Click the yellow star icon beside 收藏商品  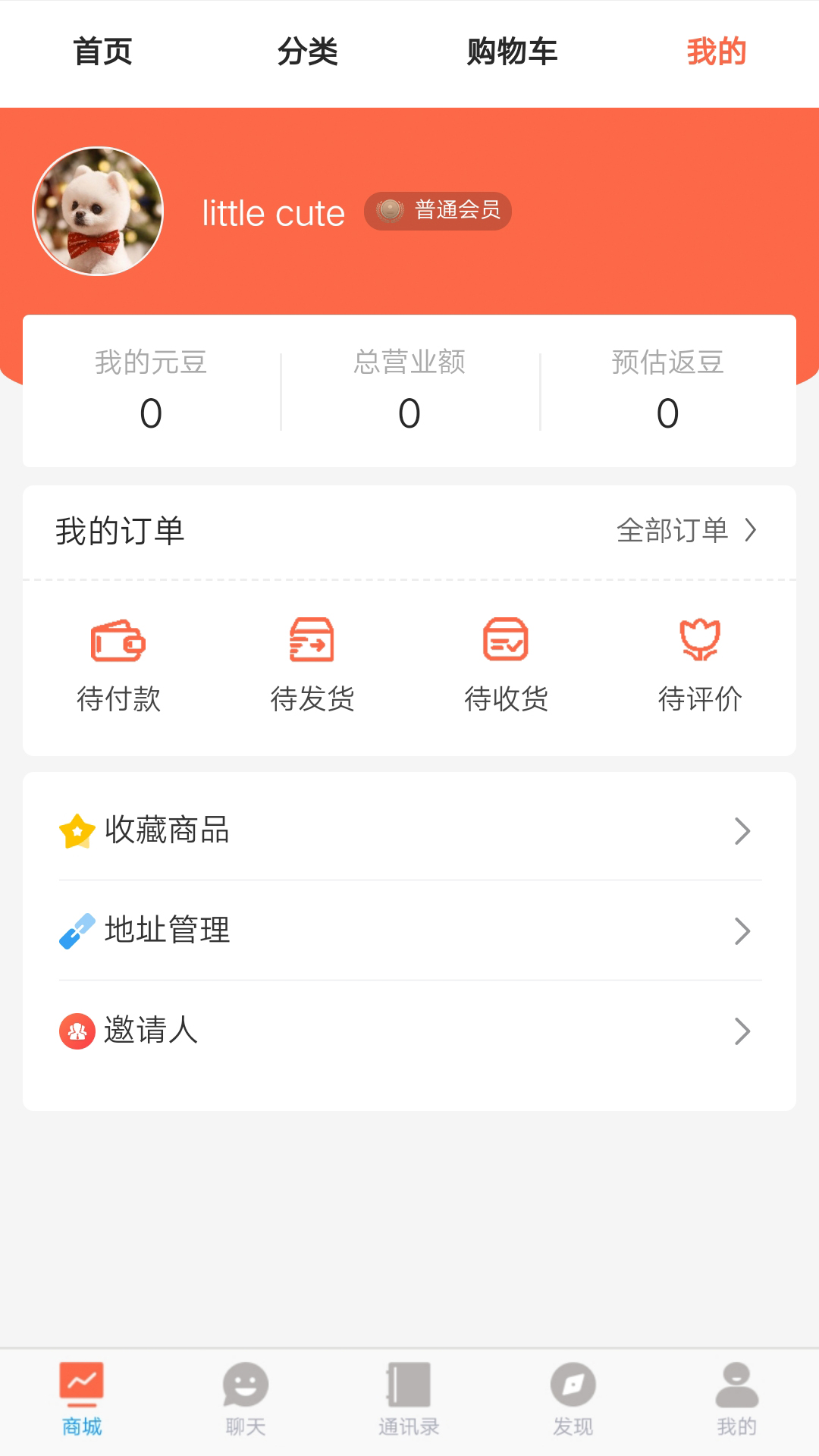76,830
